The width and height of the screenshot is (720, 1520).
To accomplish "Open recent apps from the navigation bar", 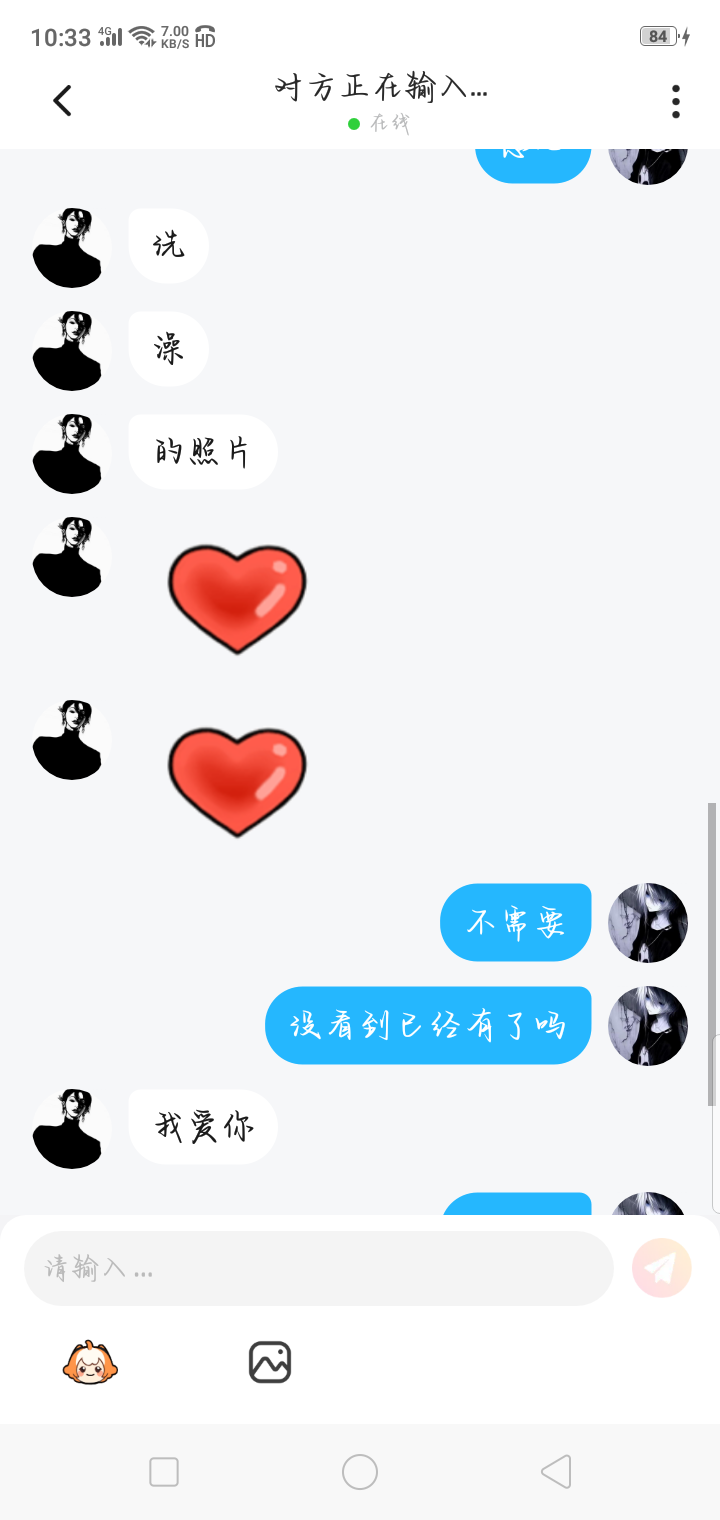I will (x=164, y=1472).
